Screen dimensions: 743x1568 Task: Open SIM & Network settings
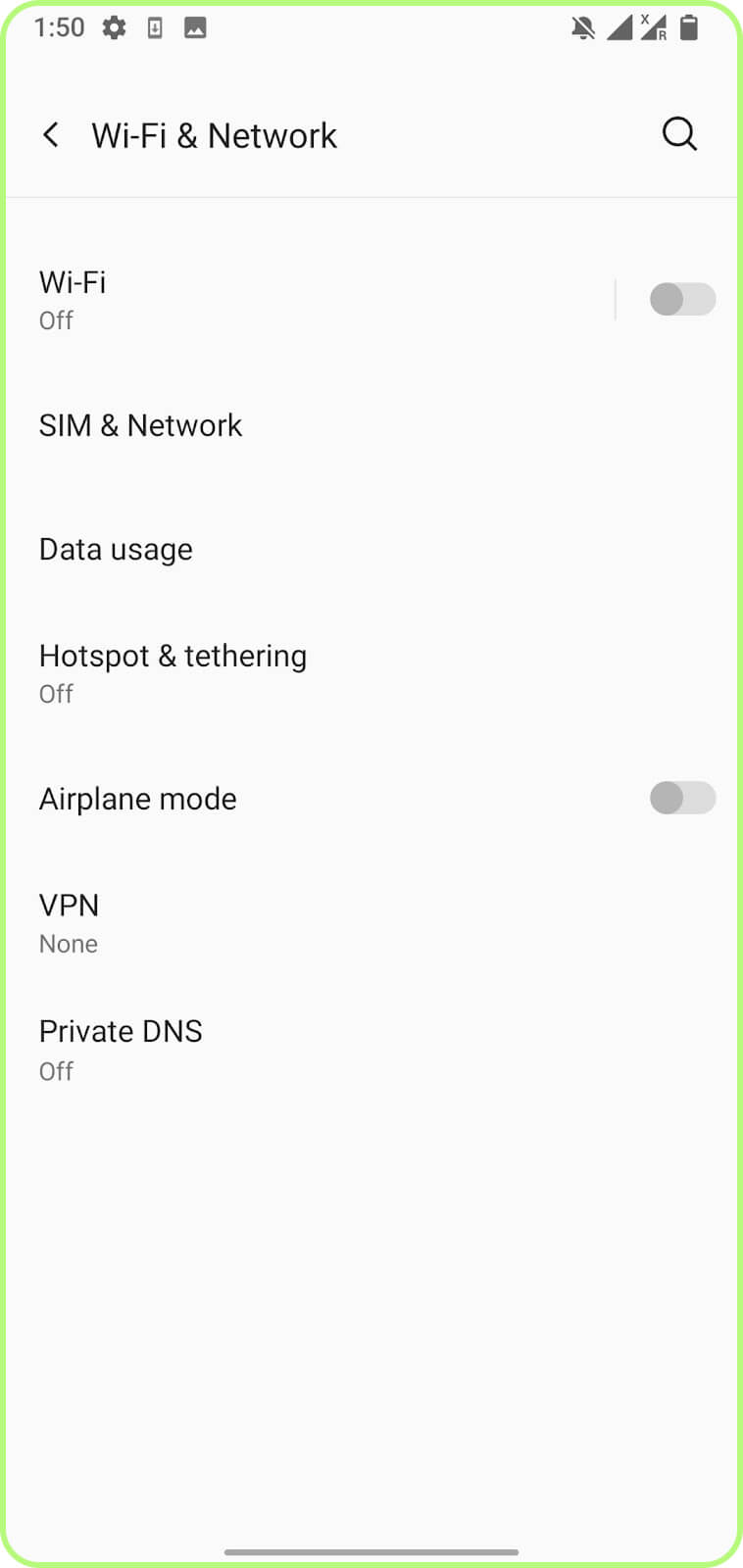[140, 424]
